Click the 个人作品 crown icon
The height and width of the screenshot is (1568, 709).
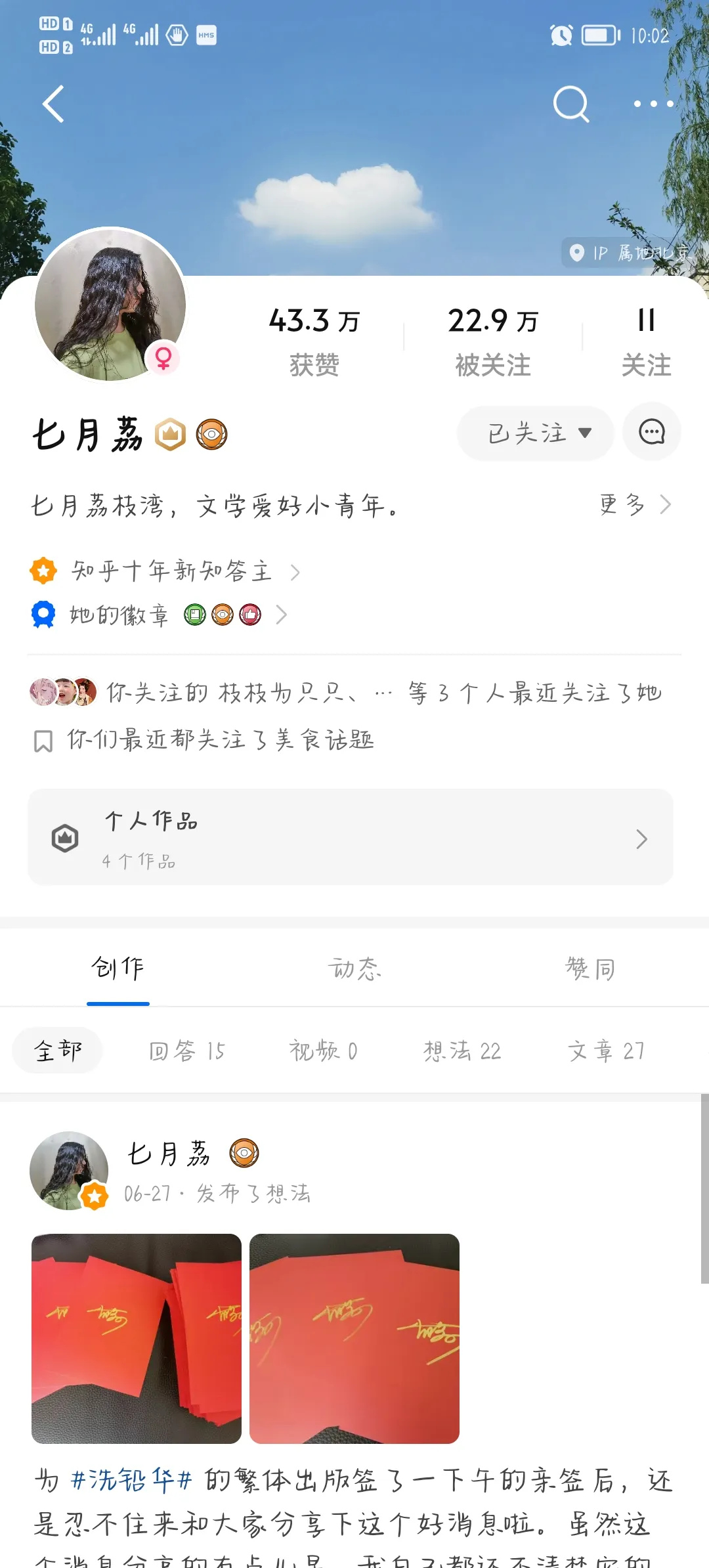(64, 838)
